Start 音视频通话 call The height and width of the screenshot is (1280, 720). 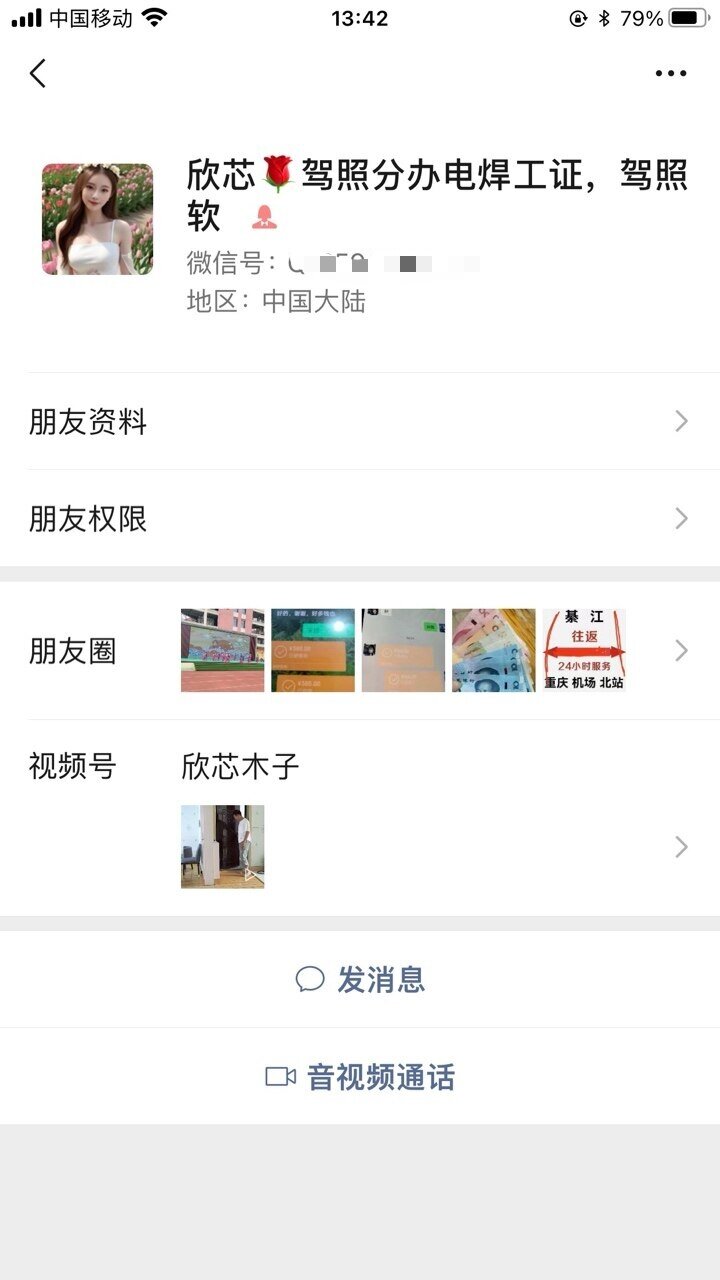tap(360, 1077)
